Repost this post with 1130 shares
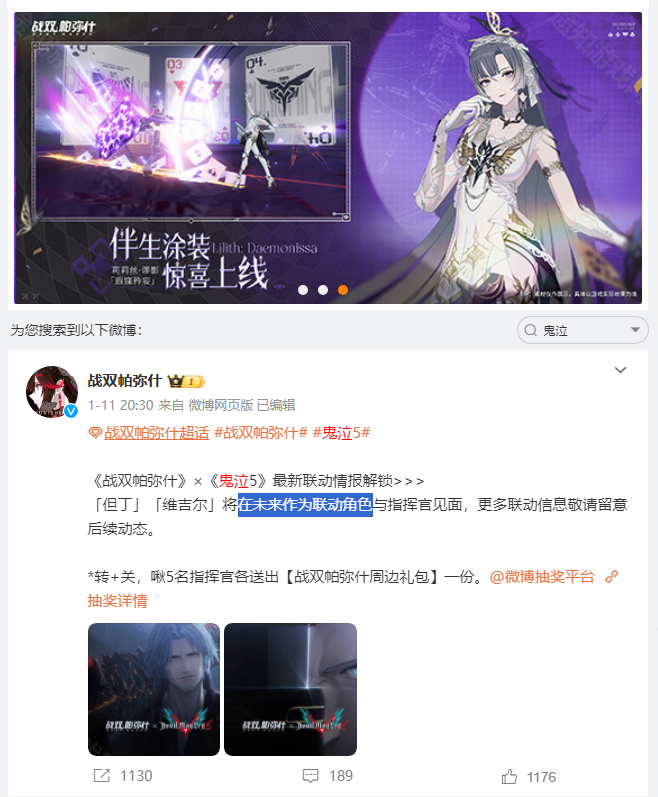This screenshot has width=658, height=797. pos(122,776)
